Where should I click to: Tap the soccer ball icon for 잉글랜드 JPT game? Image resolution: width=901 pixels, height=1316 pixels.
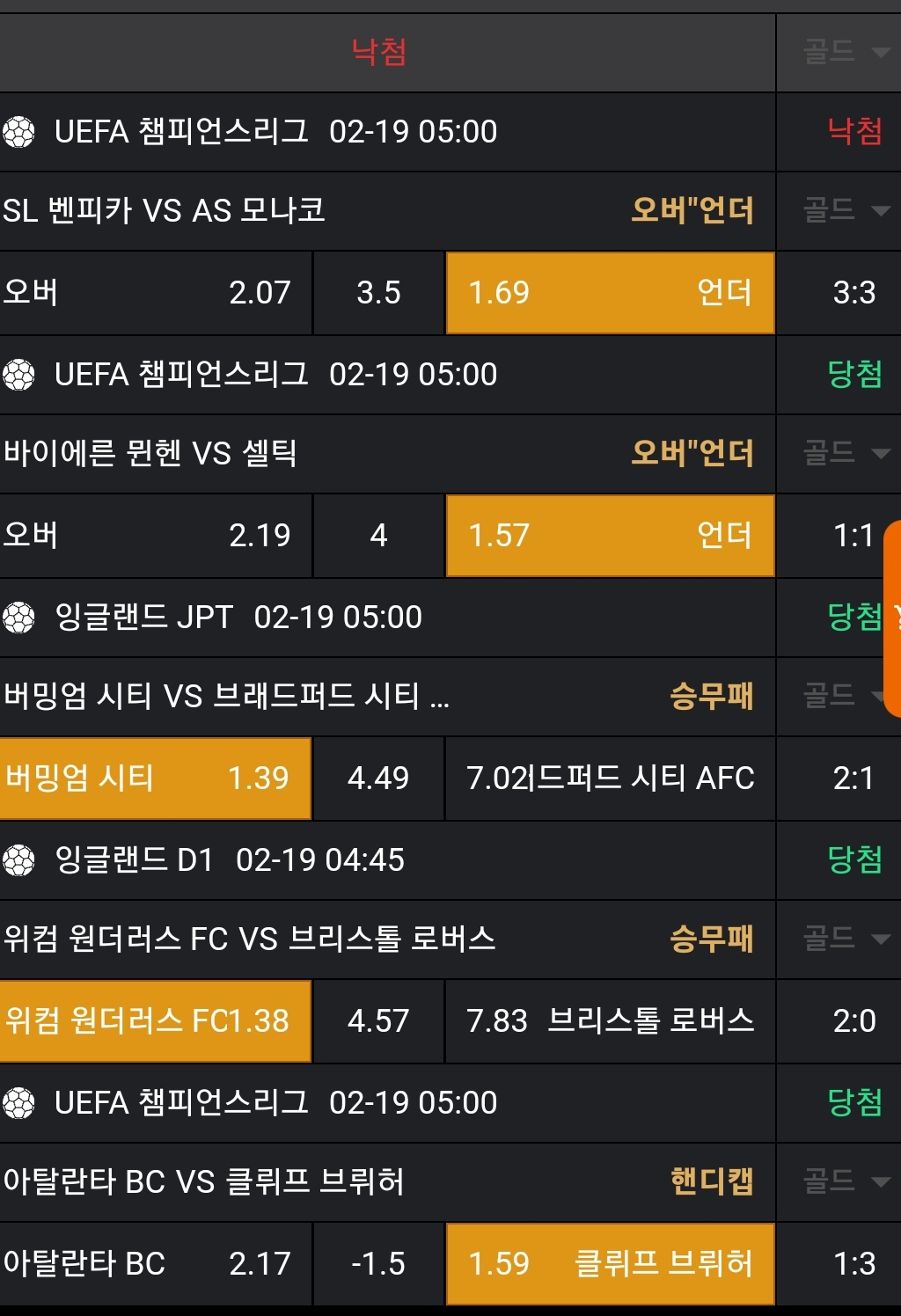[x=19, y=618]
